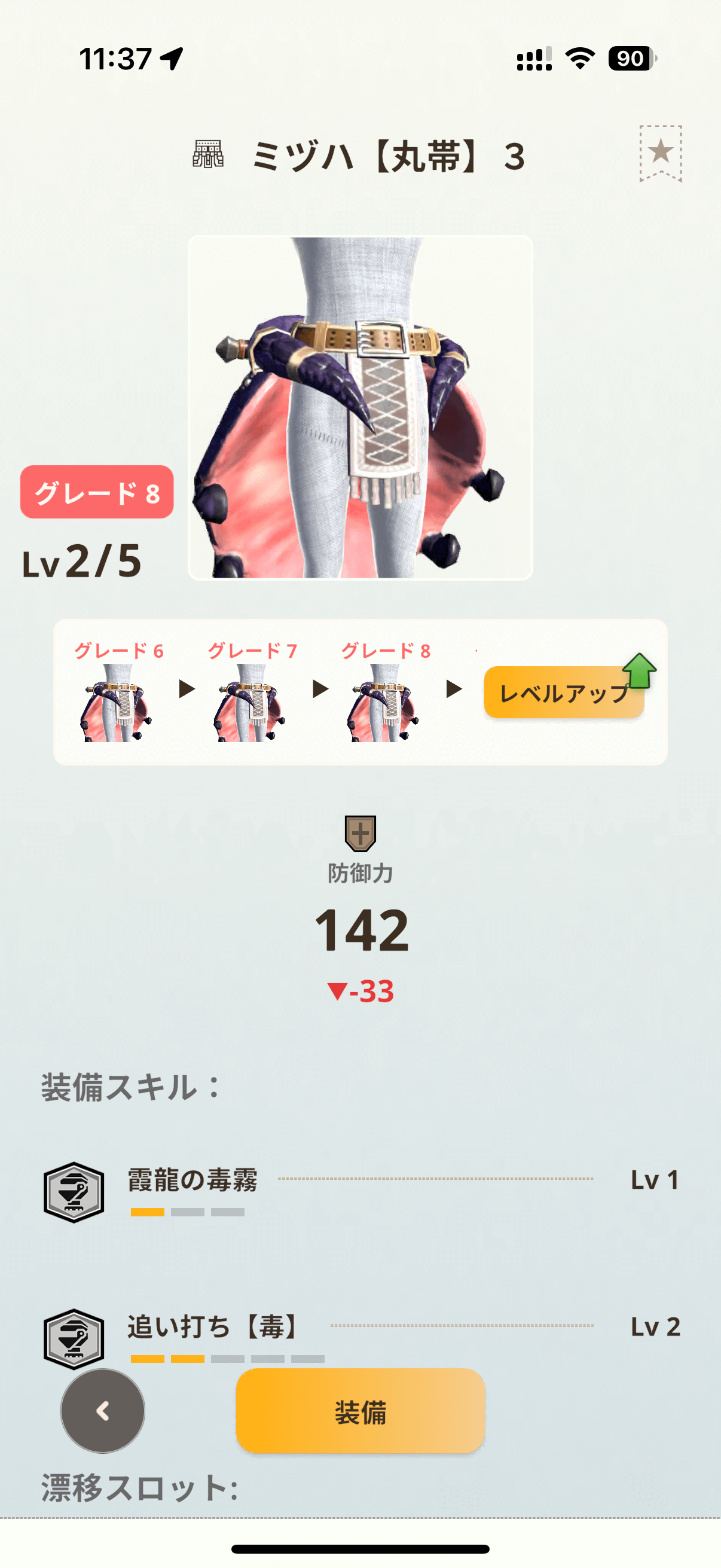721x1568 pixels.
Task: Select the グレード 7 armor thumbnail
Action: click(250, 702)
